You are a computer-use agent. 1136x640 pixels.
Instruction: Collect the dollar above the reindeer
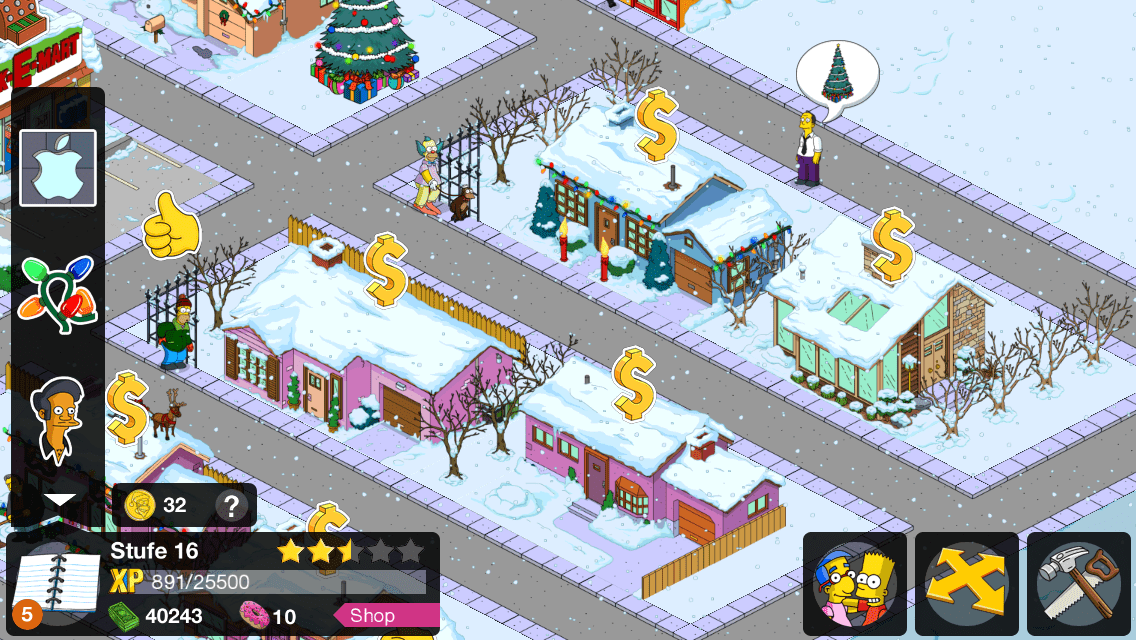(x=126, y=408)
